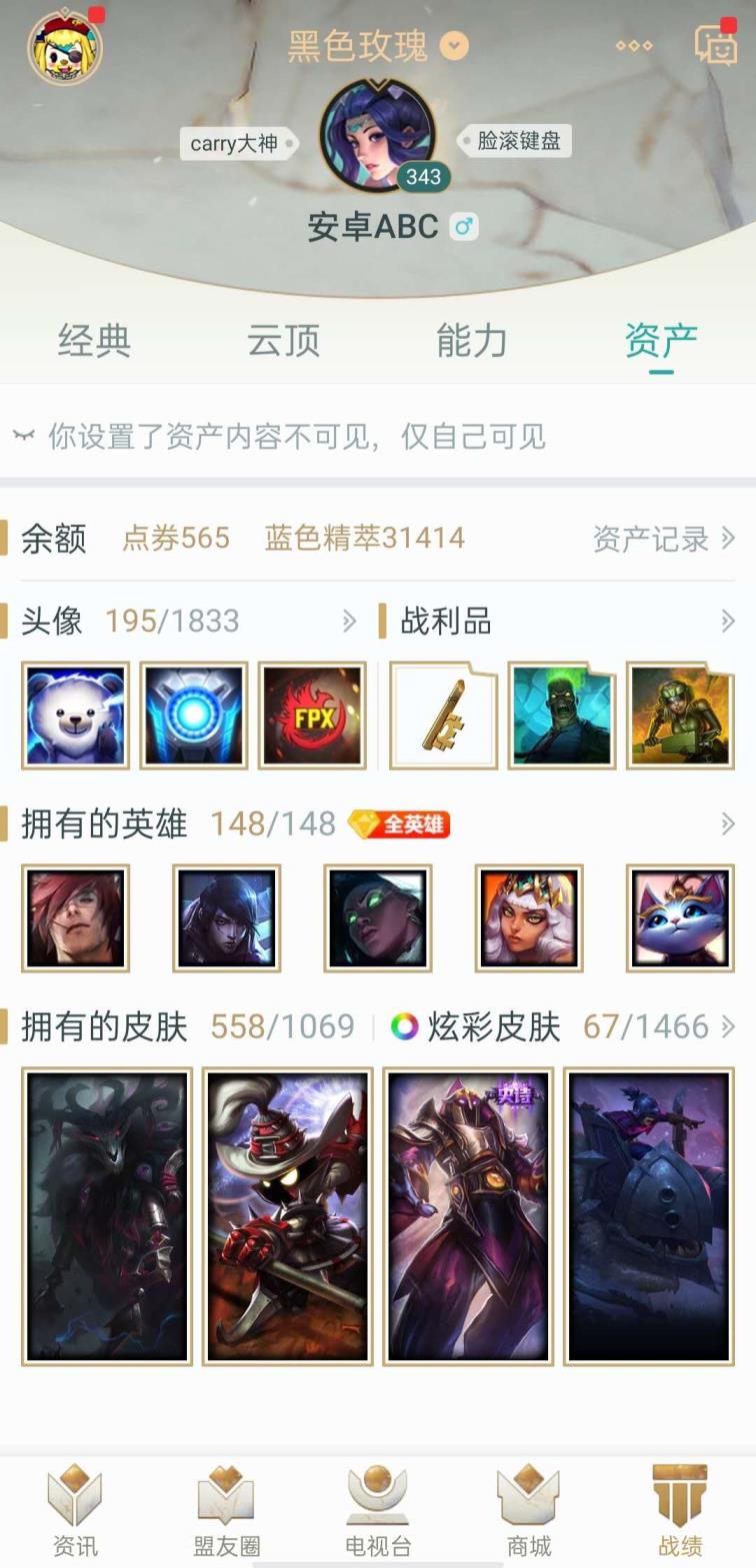Viewport: 756px width, 1568px height.
Task: View all 拥有的英雄 owned champions
Action: click(x=727, y=824)
